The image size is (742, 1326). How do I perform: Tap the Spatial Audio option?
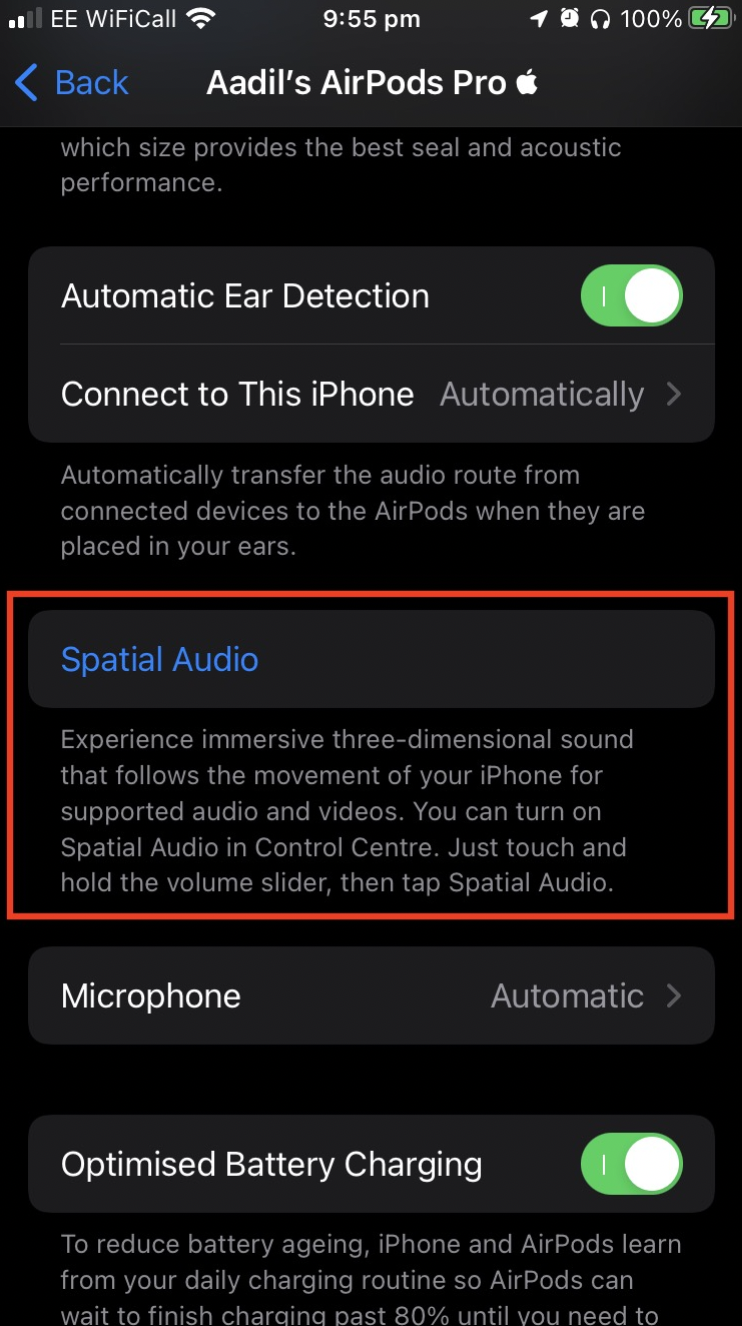click(x=371, y=660)
